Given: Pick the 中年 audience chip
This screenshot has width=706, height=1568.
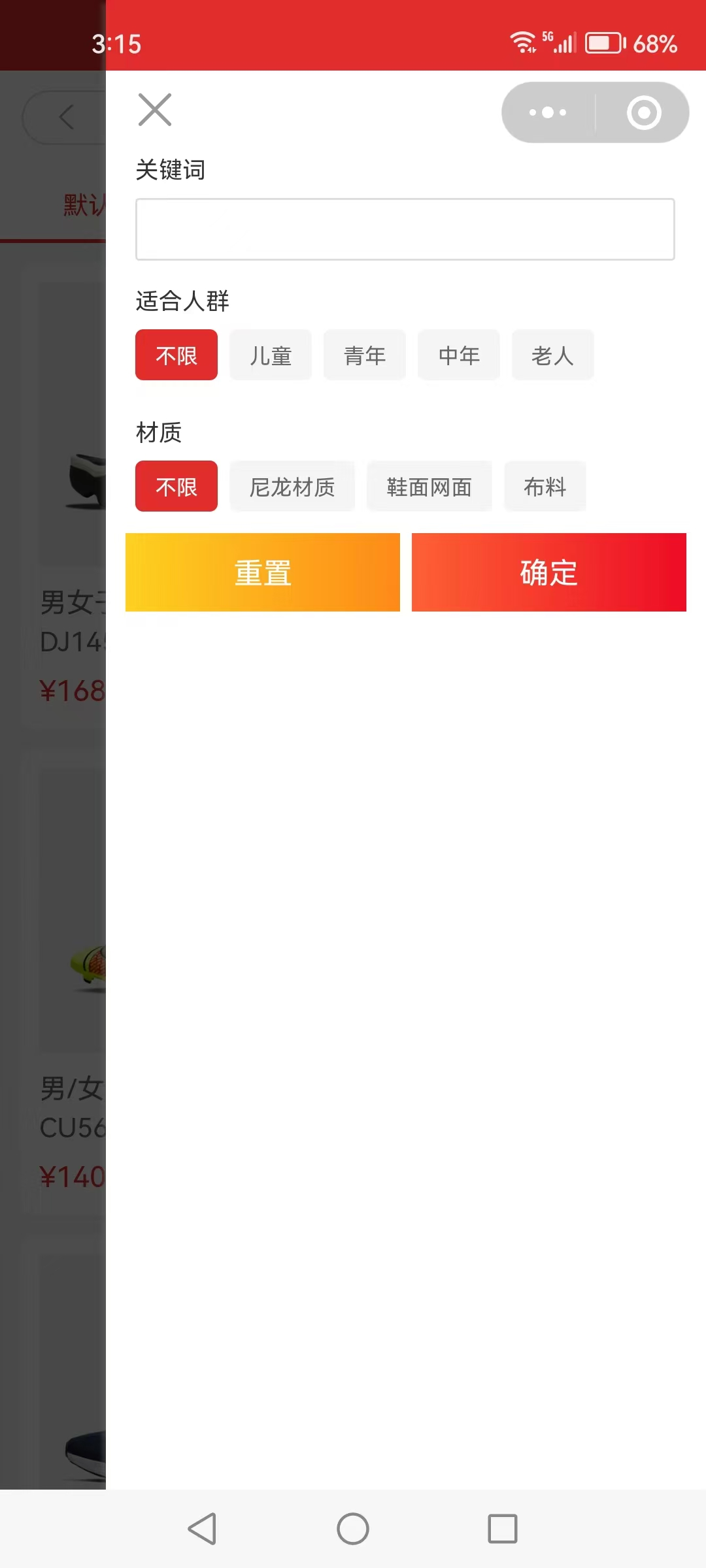Looking at the screenshot, I should [x=459, y=355].
